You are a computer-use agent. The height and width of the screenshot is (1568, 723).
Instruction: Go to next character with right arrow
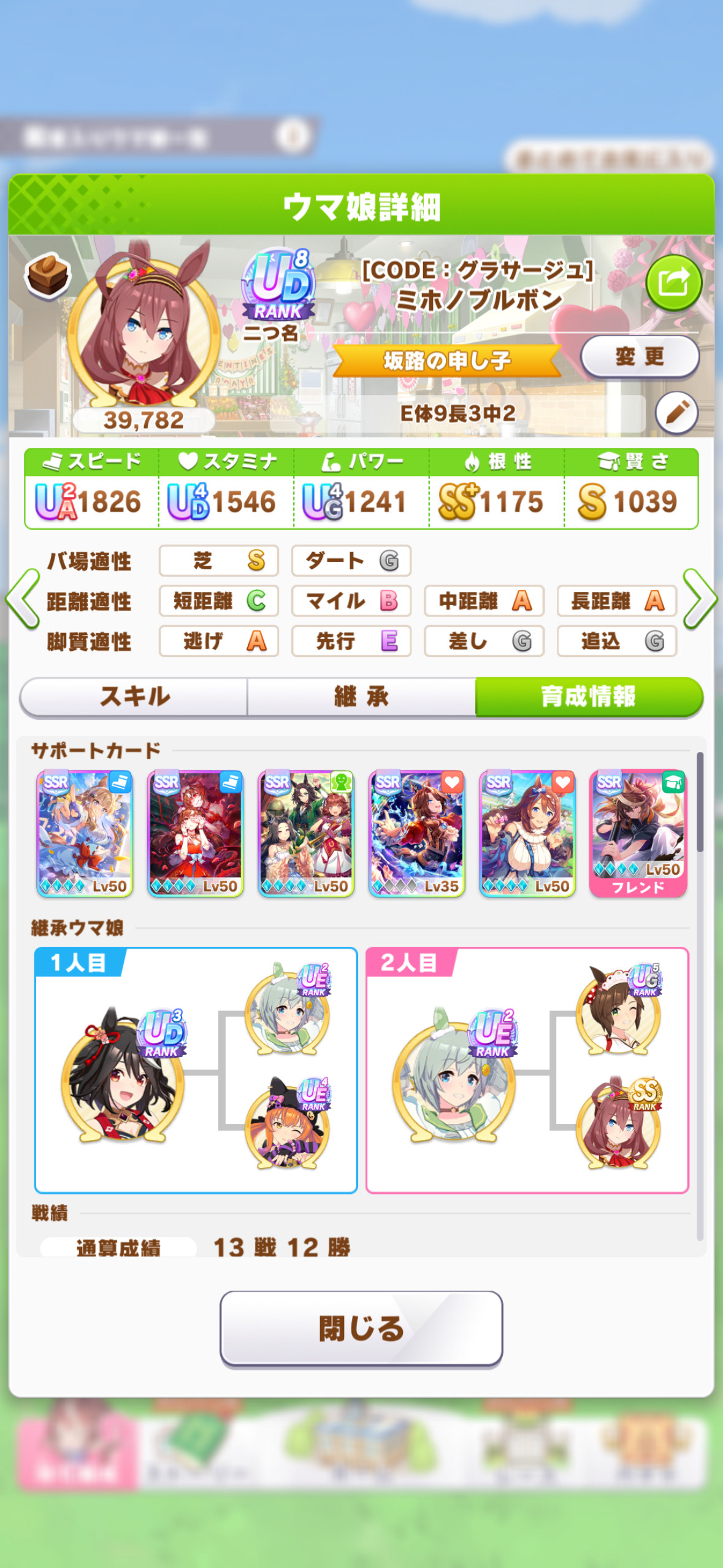click(x=700, y=599)
